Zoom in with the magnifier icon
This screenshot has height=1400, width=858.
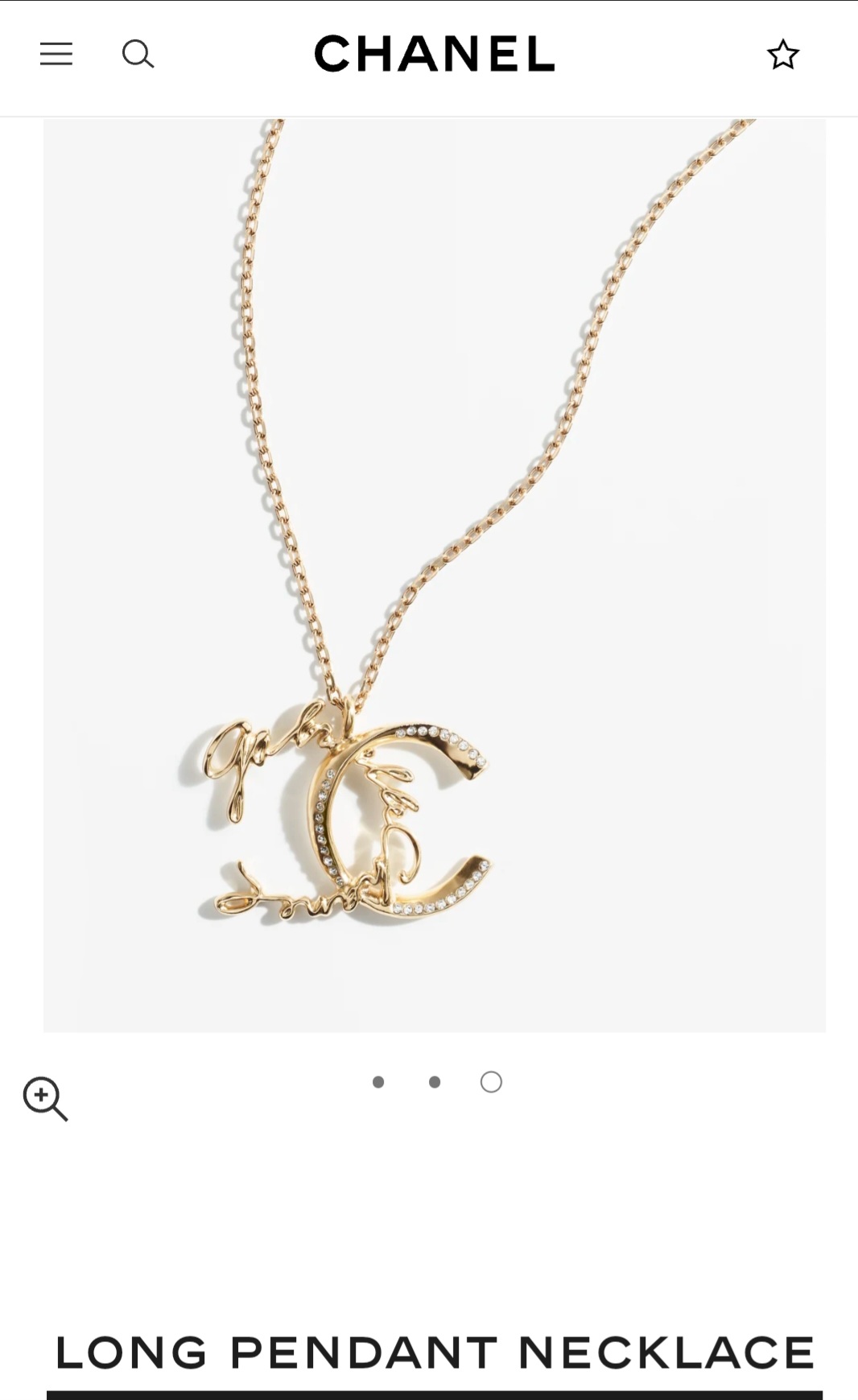point(44,1098)
